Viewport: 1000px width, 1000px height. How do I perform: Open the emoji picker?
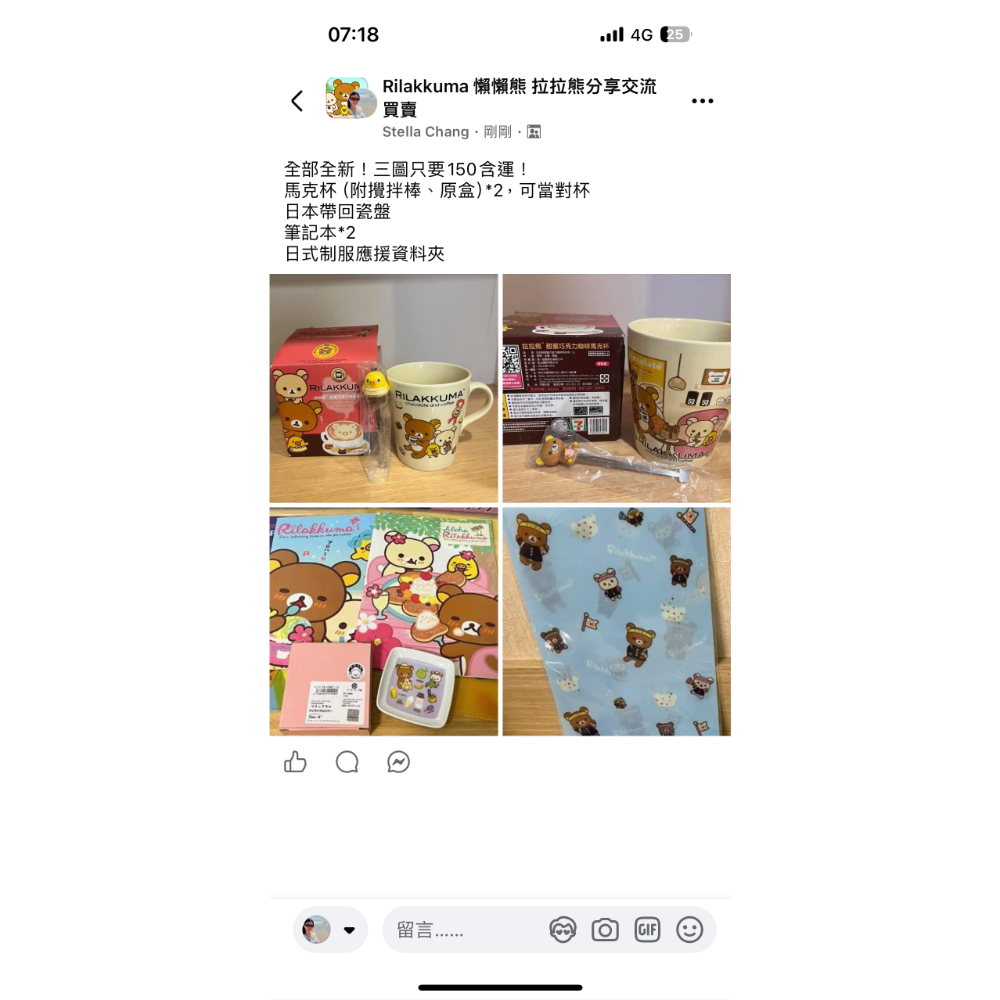click(690, 930)
